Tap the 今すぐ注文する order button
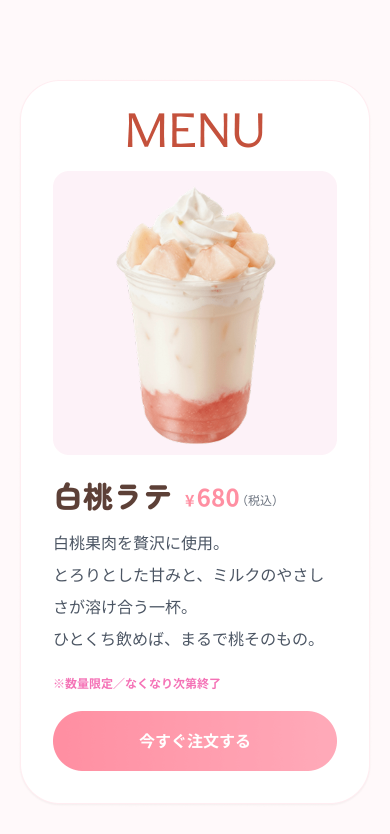 click(x=195, y=740)
